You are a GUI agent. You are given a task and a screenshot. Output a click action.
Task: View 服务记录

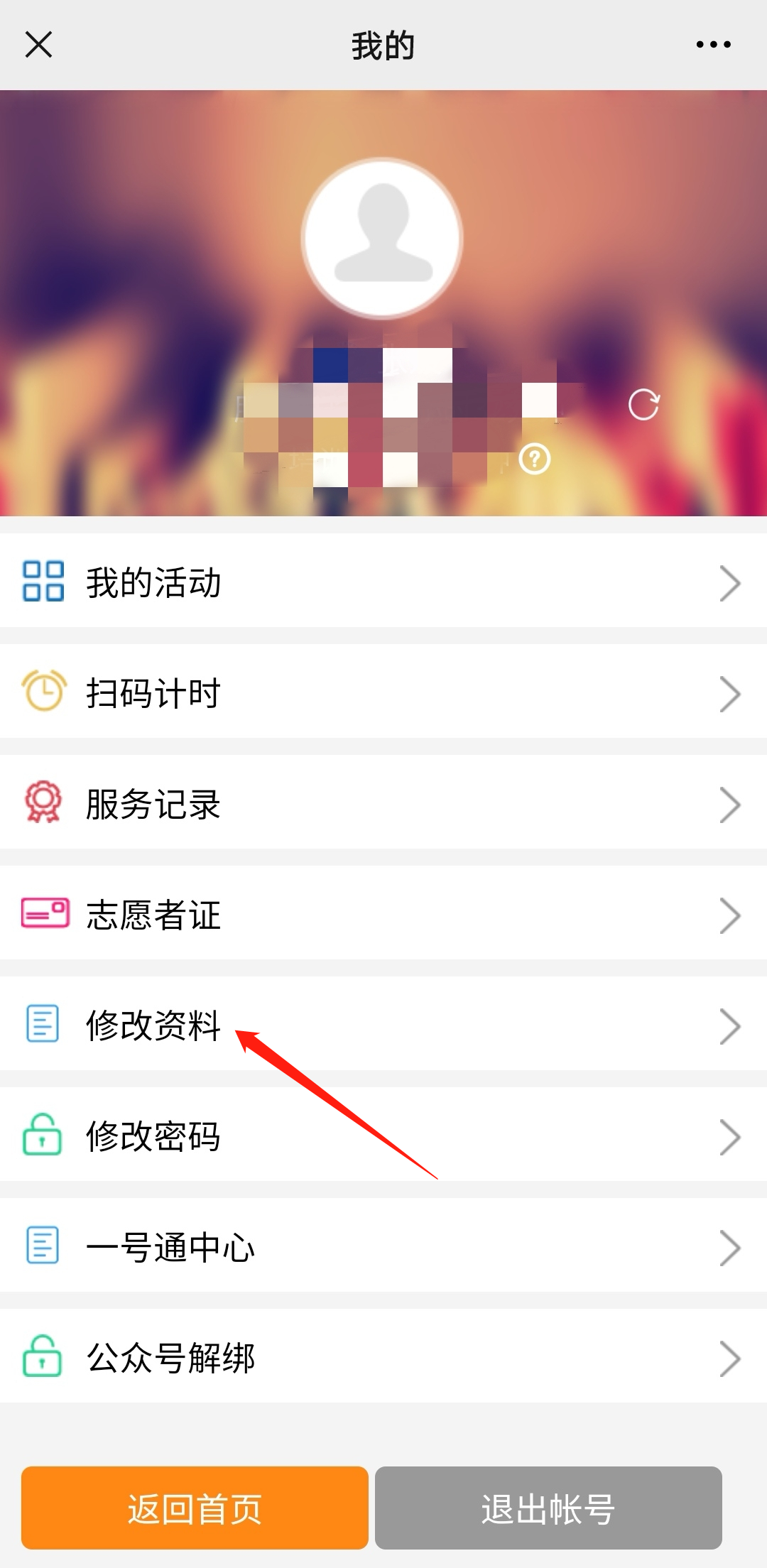[383, 804]
